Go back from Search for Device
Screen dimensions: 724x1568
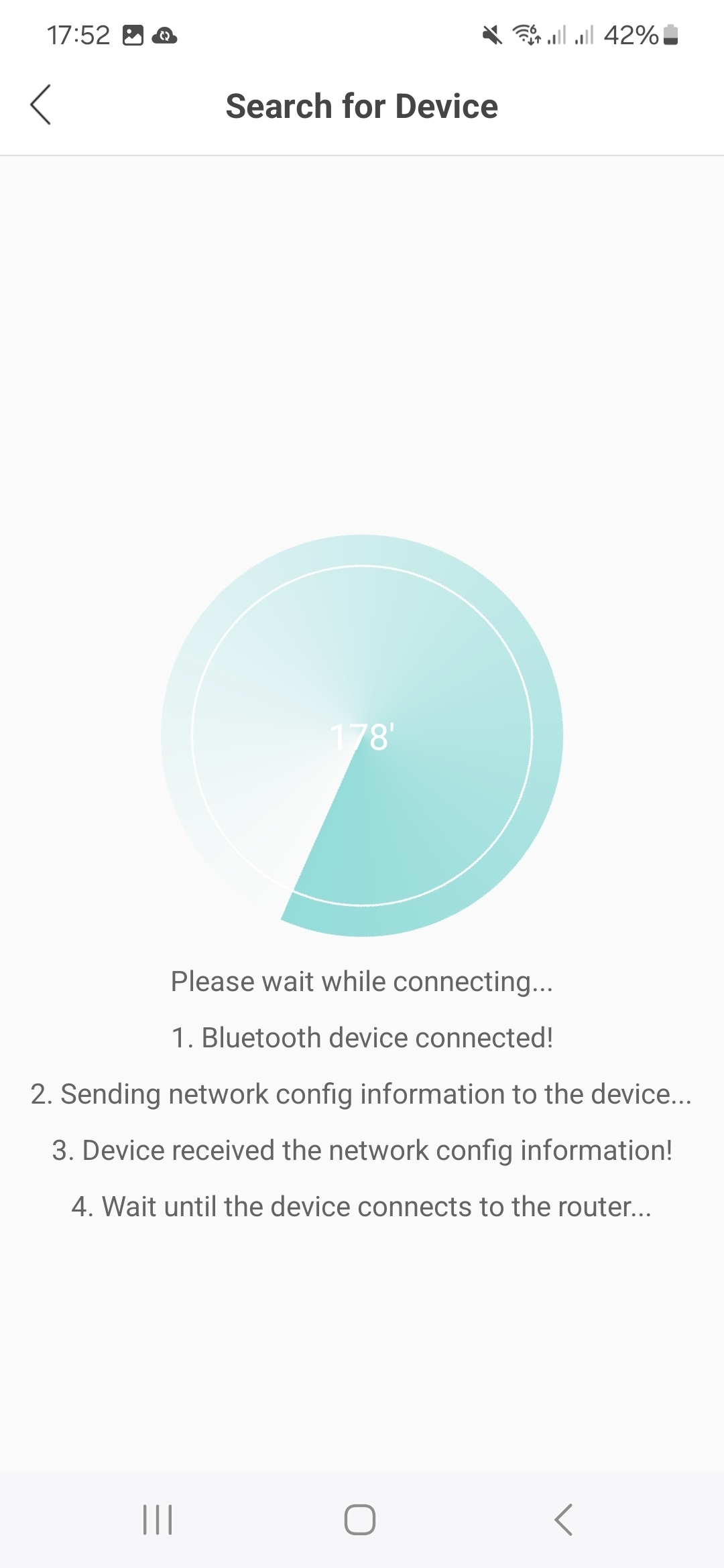tap(41, 105)
